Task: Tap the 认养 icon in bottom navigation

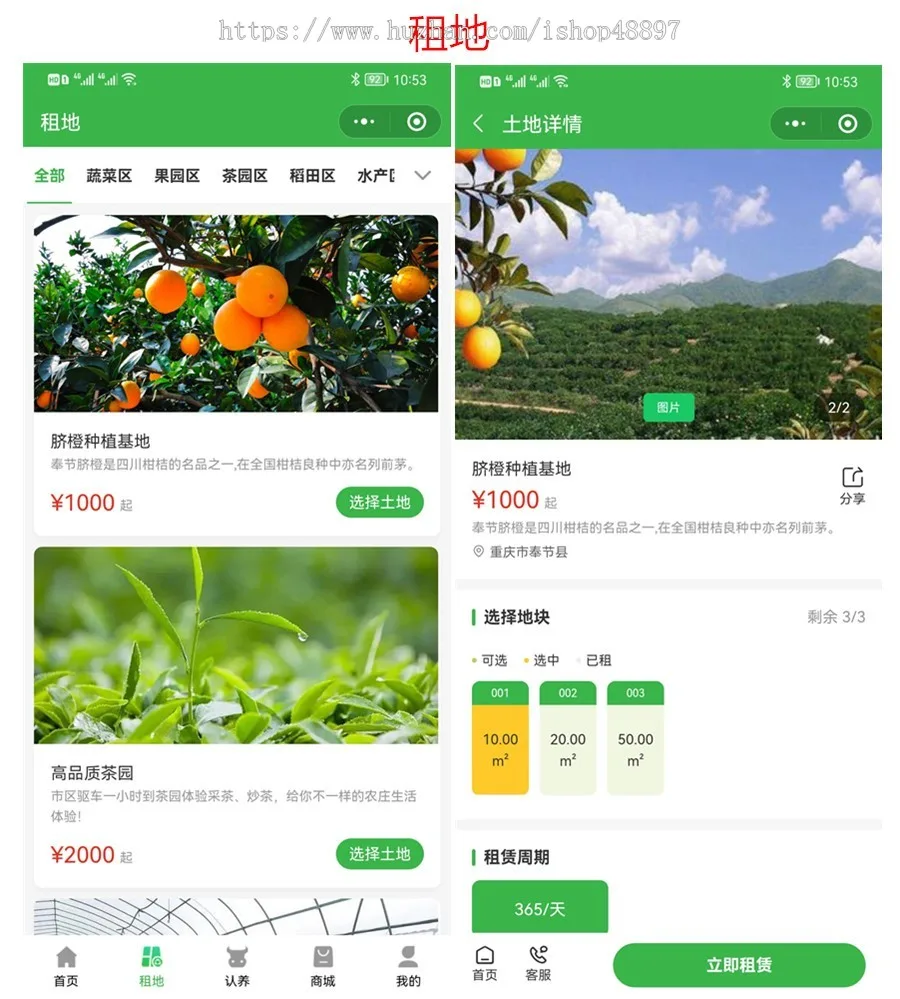Action: (236, 963)
